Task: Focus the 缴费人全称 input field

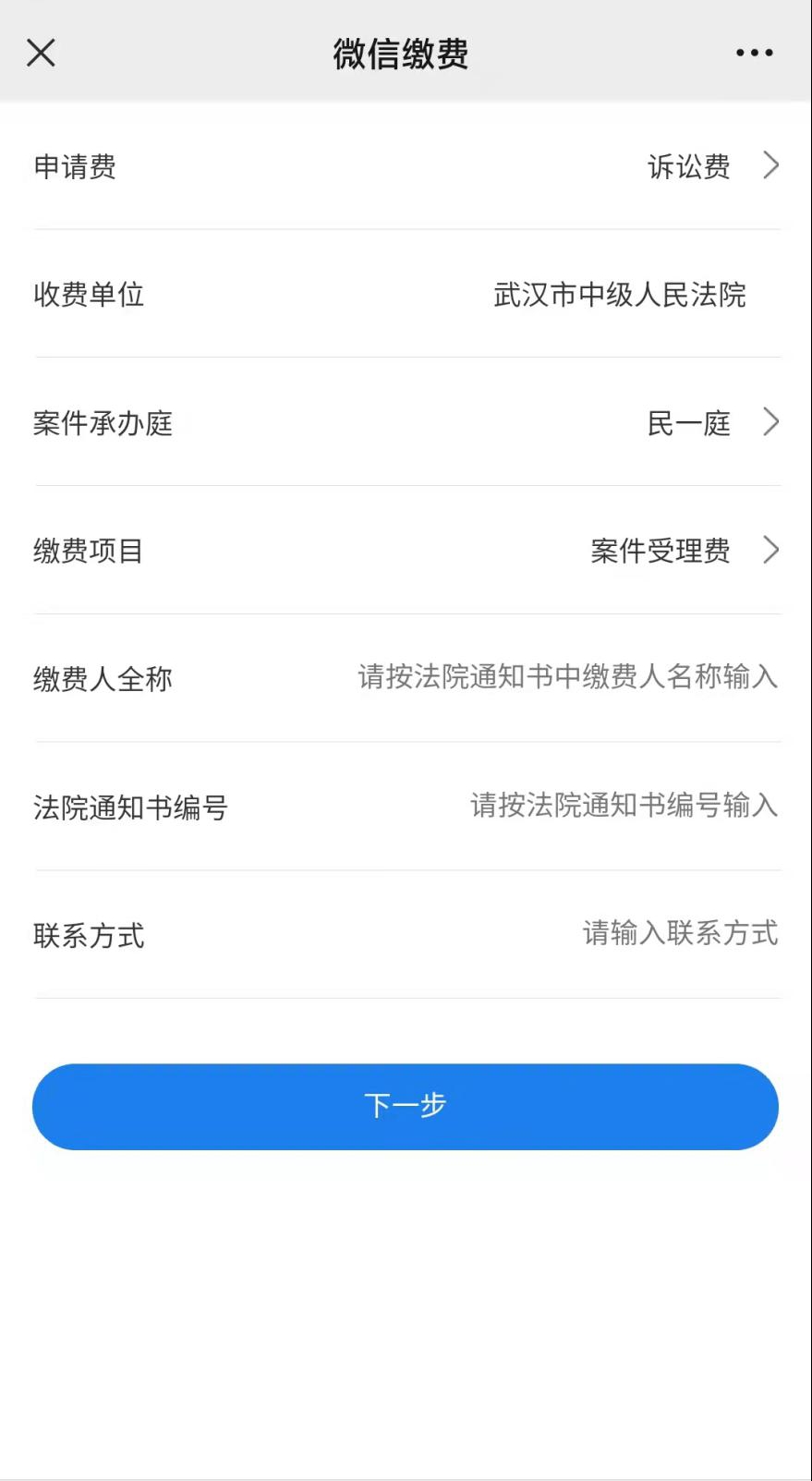Action: pos(567,677)
